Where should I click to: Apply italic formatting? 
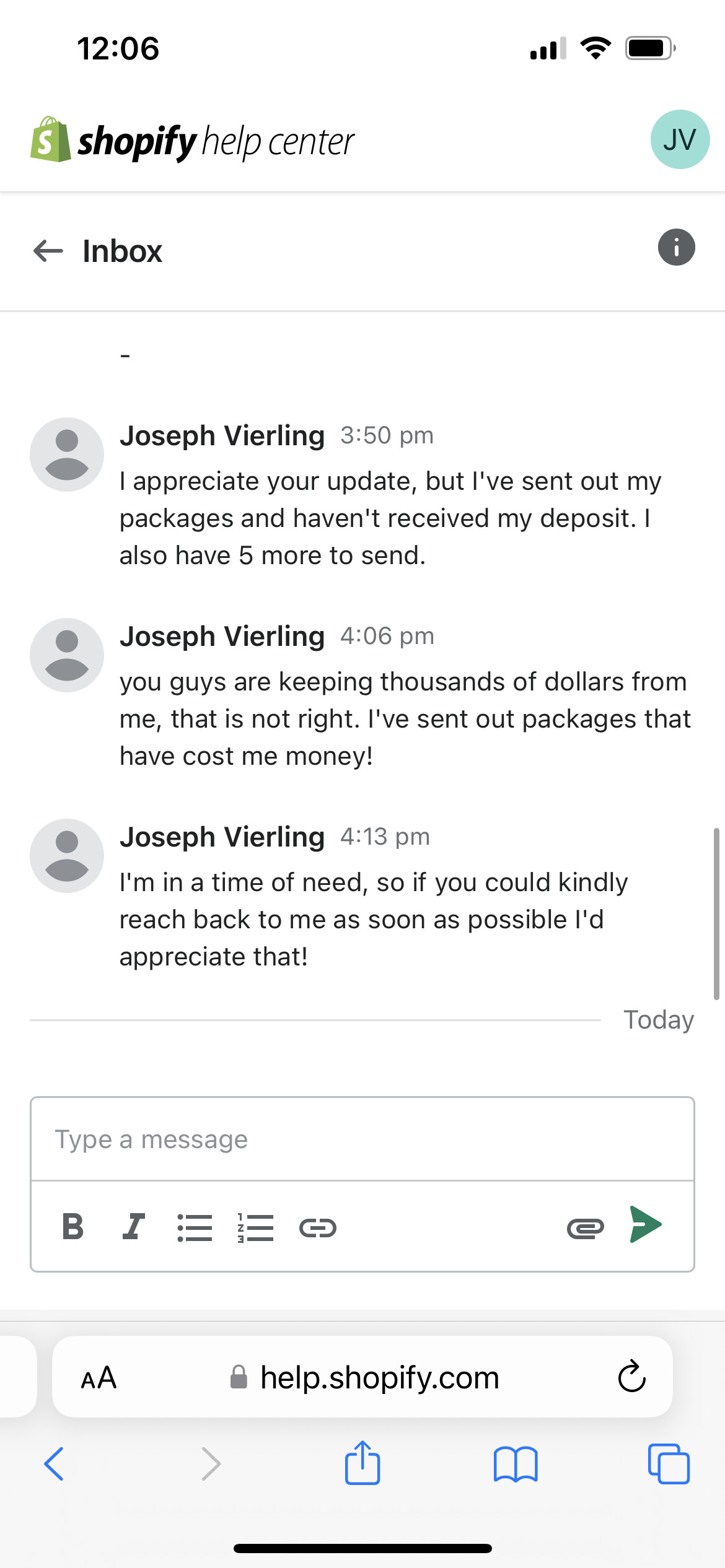133,1227
